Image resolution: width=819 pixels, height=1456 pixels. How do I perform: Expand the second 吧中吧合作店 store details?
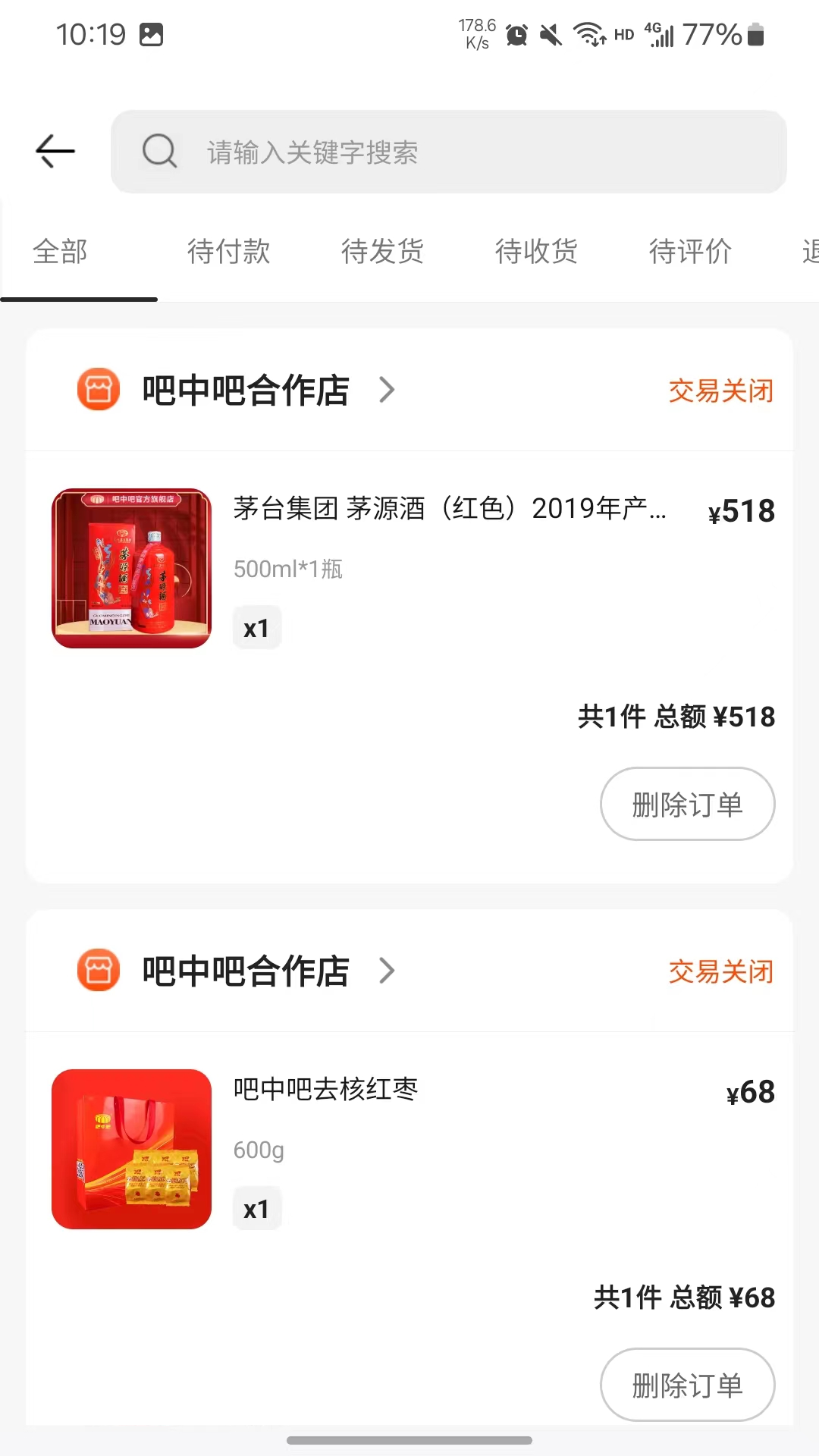pyautogui.click(x=244, y=971)
